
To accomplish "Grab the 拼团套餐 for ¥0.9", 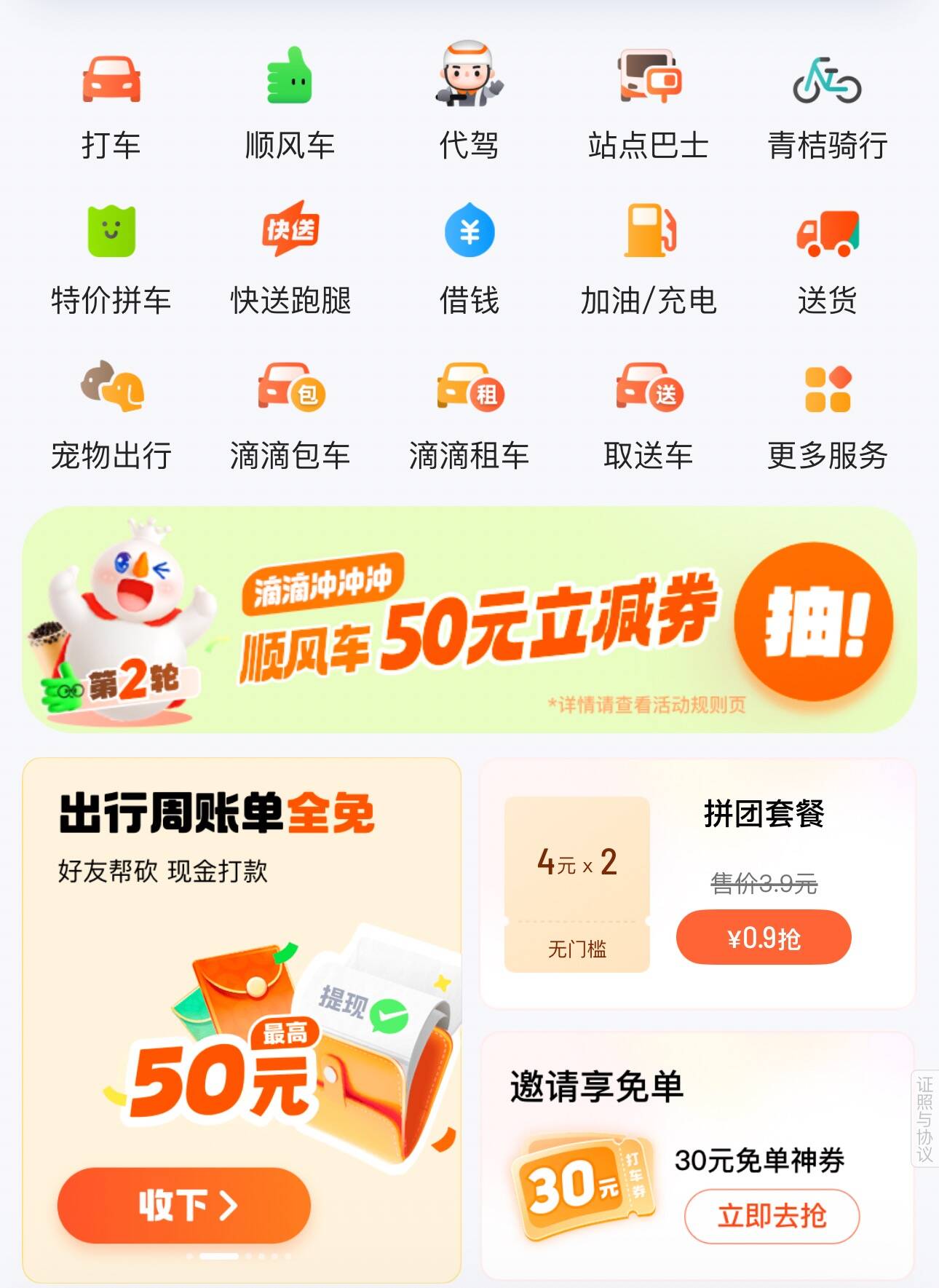I will (x=763, y=938).
